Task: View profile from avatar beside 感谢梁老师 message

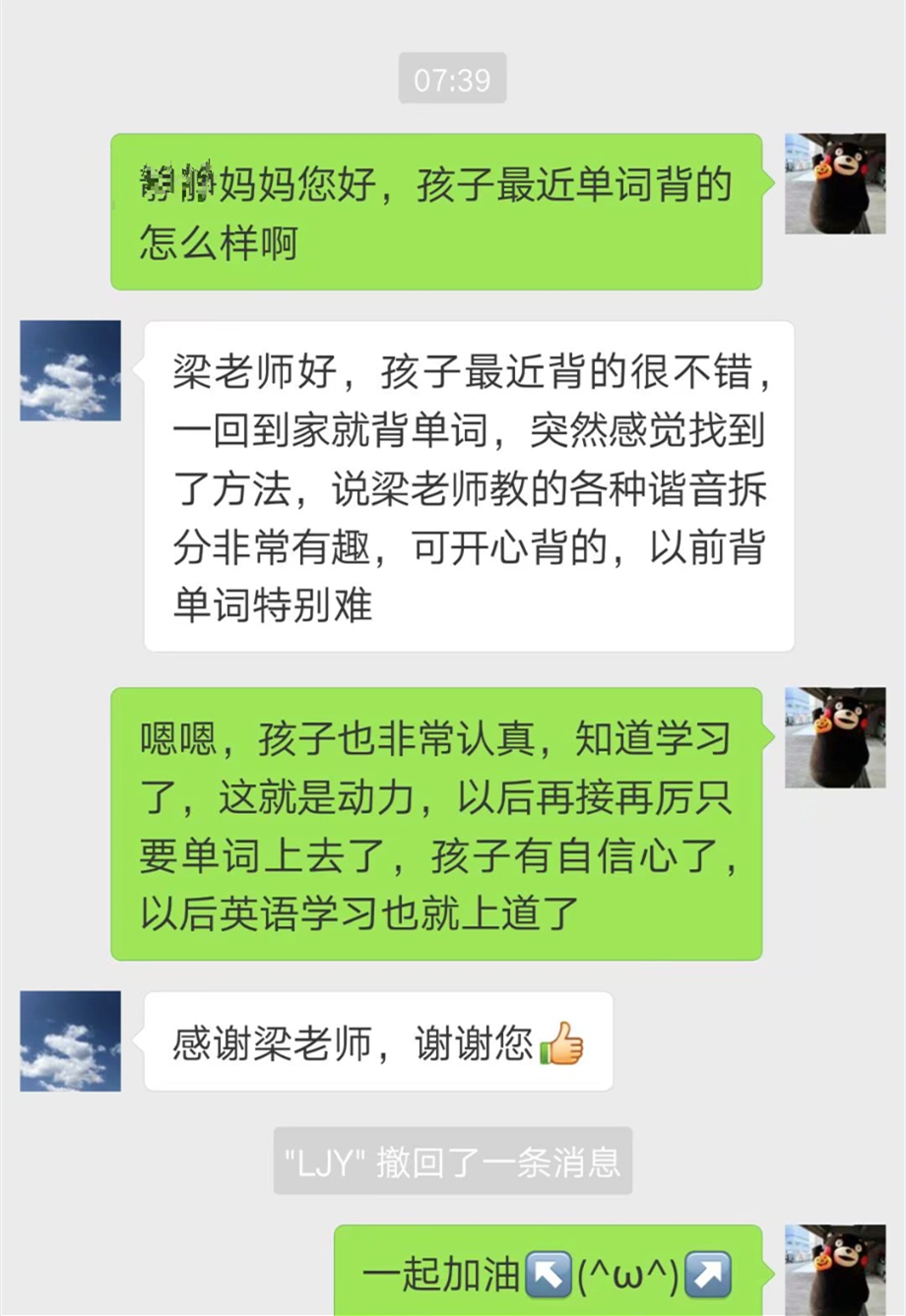Action: (x=71, y=1041)
